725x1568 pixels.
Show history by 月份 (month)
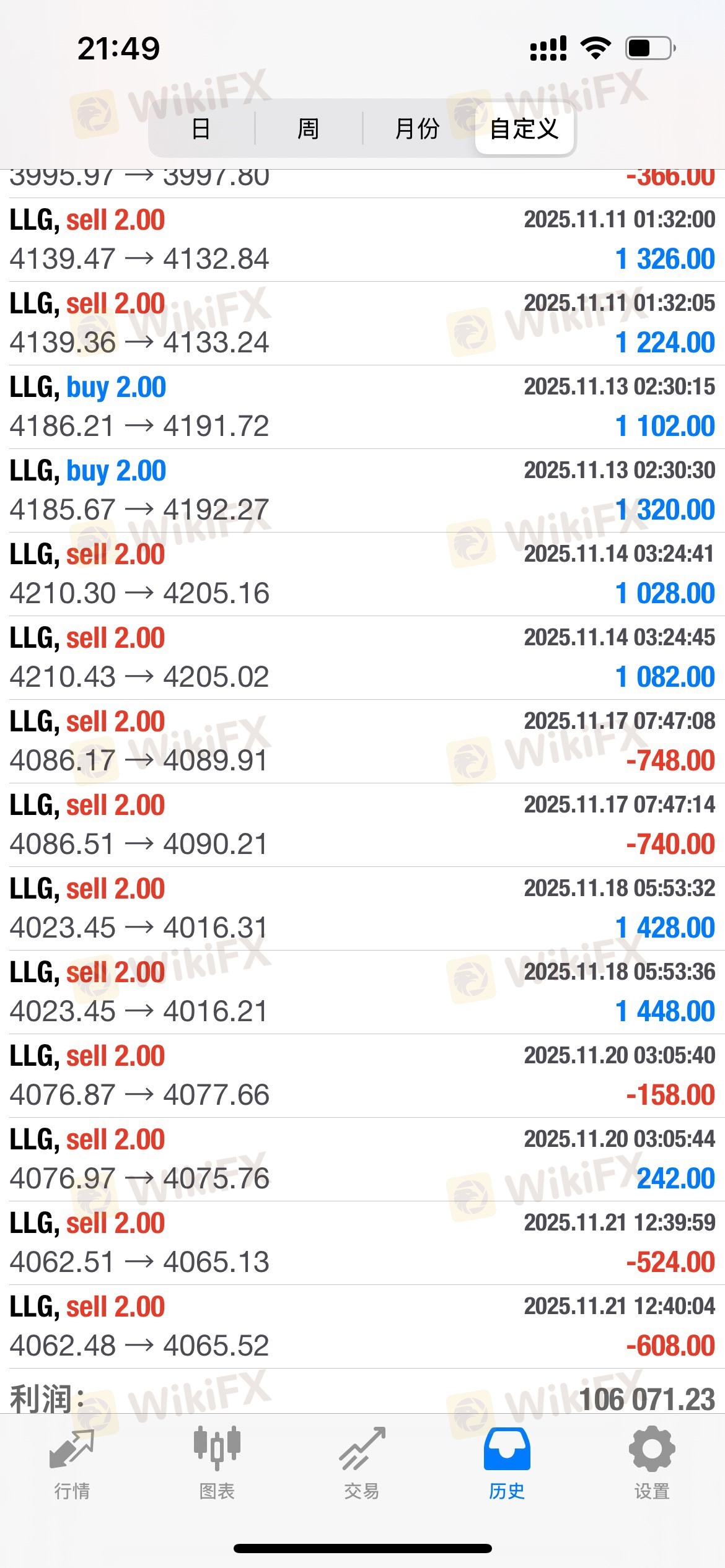417,129
